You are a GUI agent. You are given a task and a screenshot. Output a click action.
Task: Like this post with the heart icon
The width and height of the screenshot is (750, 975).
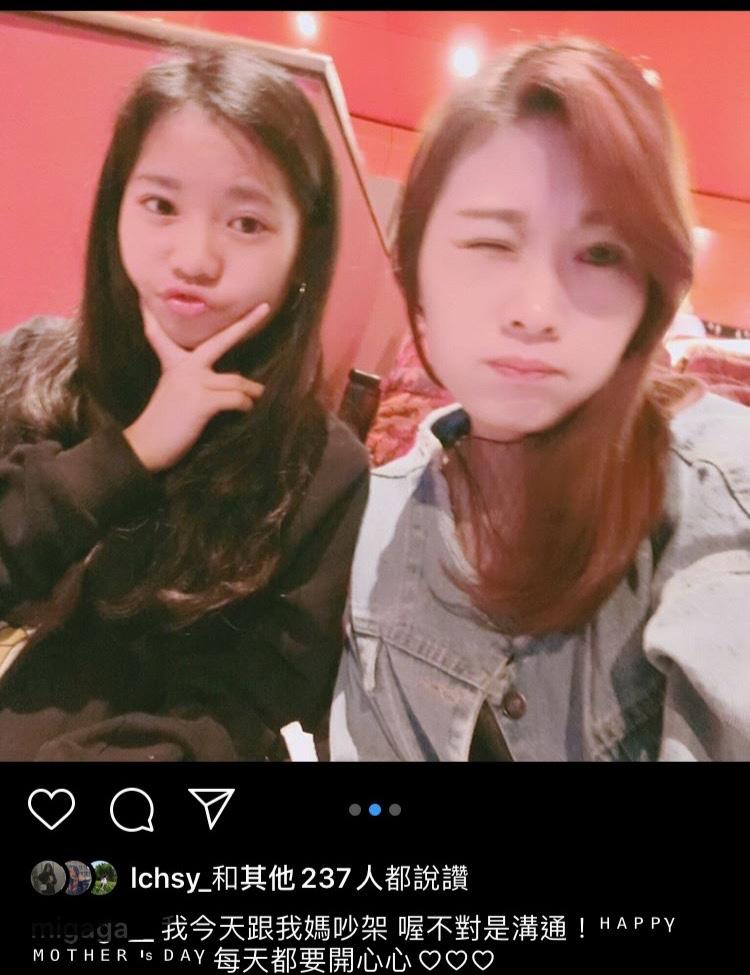51,809
